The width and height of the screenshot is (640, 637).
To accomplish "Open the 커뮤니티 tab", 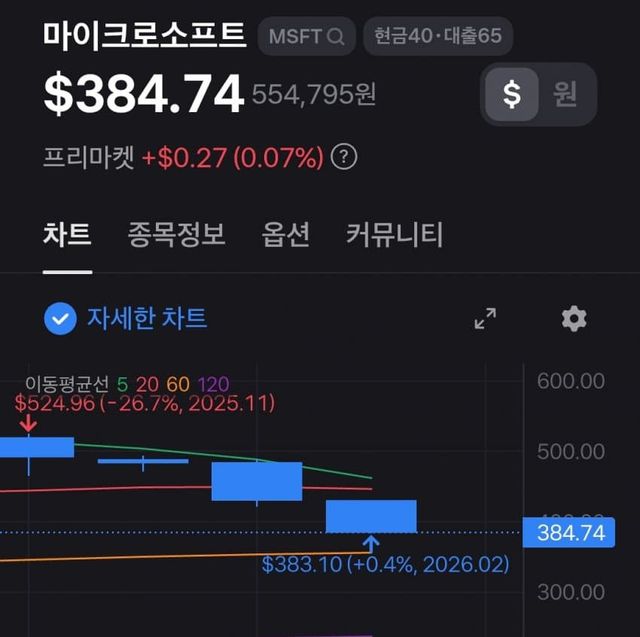I will point(394,236).
